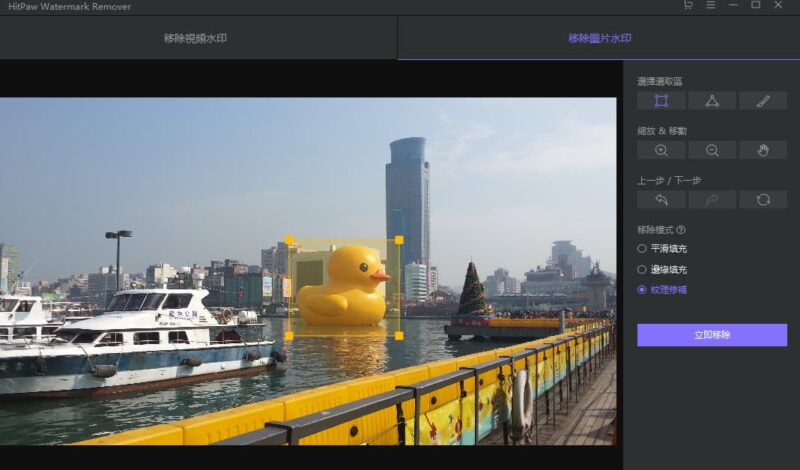Minimize the application window
The width and height of the screenshot is (800, 470).
point(733,6)
